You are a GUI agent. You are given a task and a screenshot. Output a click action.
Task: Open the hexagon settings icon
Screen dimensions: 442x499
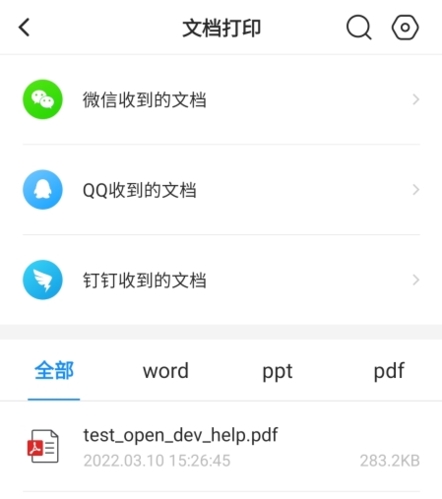point(405,27)
